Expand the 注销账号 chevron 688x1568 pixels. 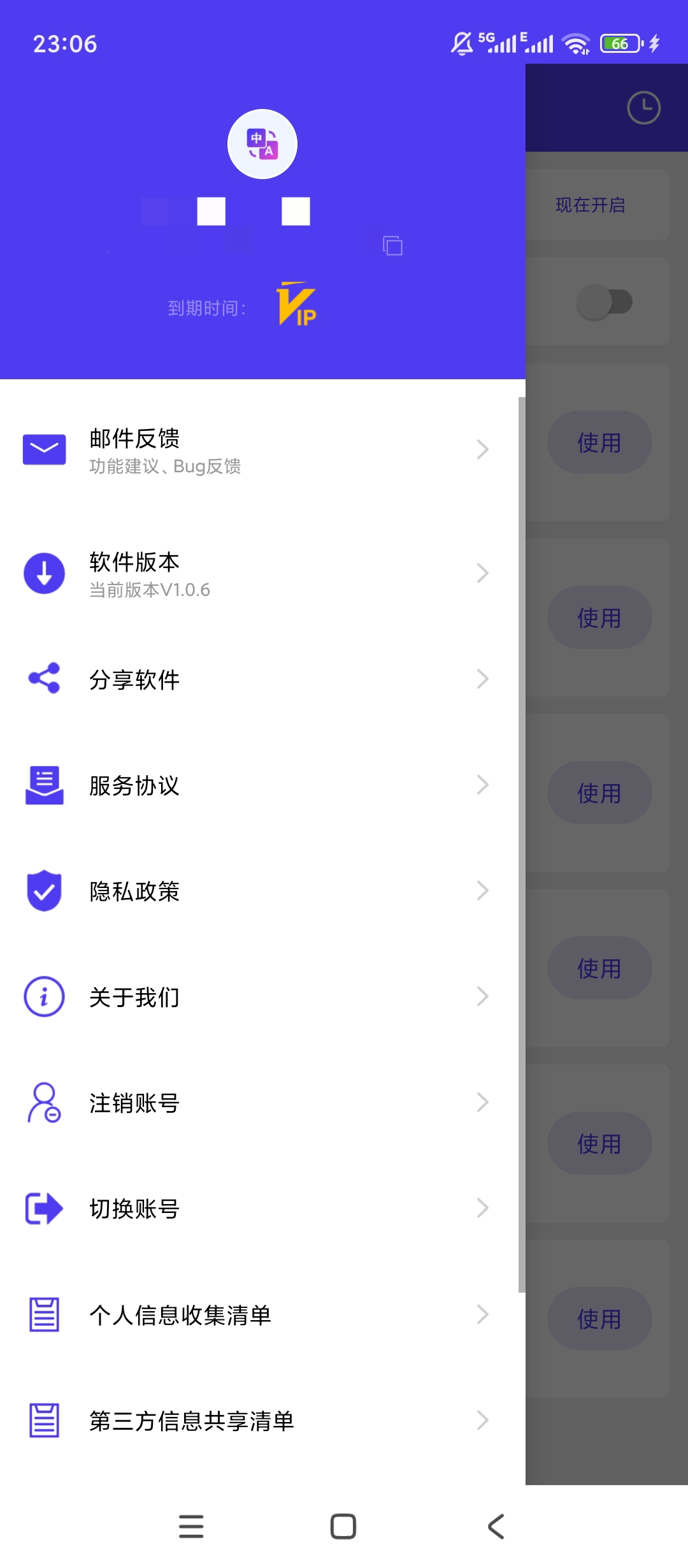[483, 1102]
